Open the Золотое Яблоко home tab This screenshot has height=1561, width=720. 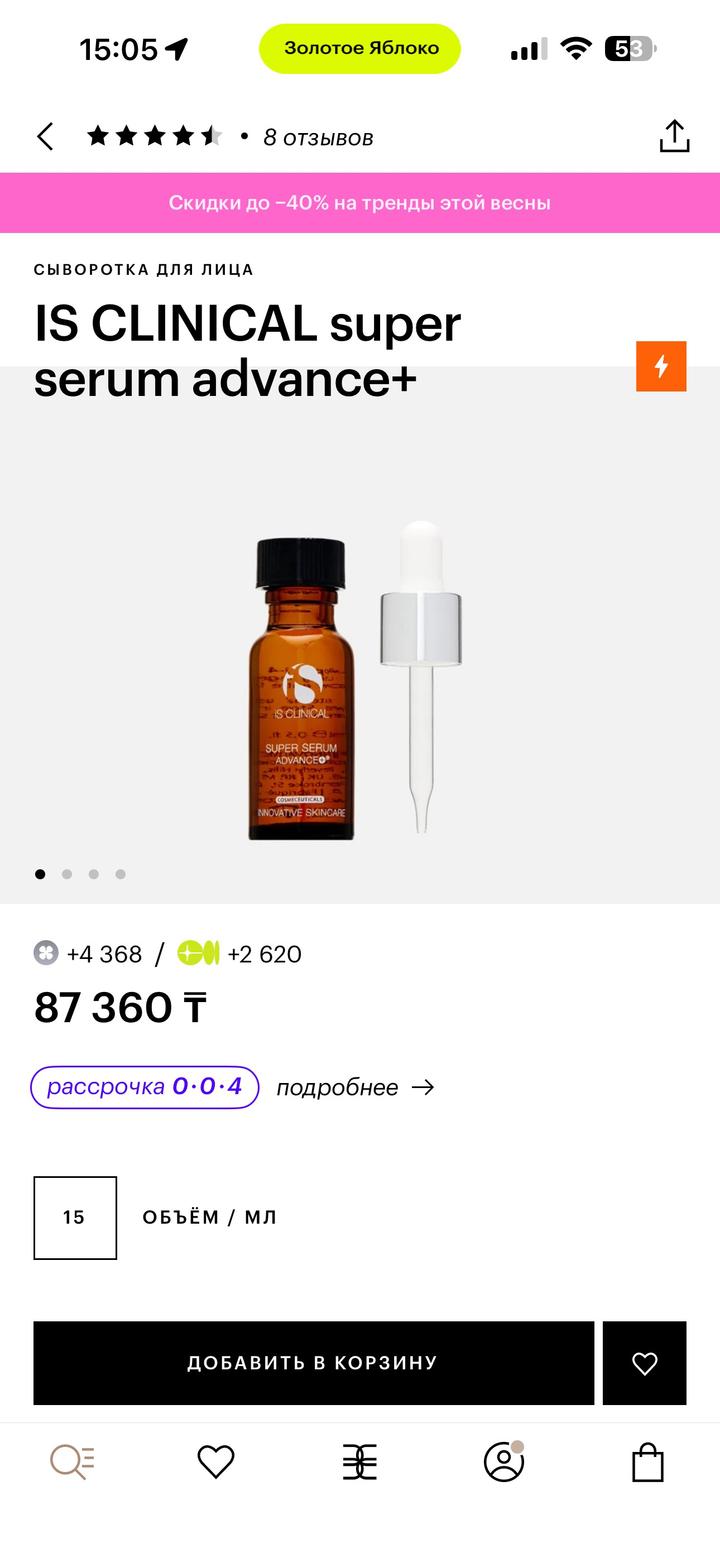[360, 1462]
